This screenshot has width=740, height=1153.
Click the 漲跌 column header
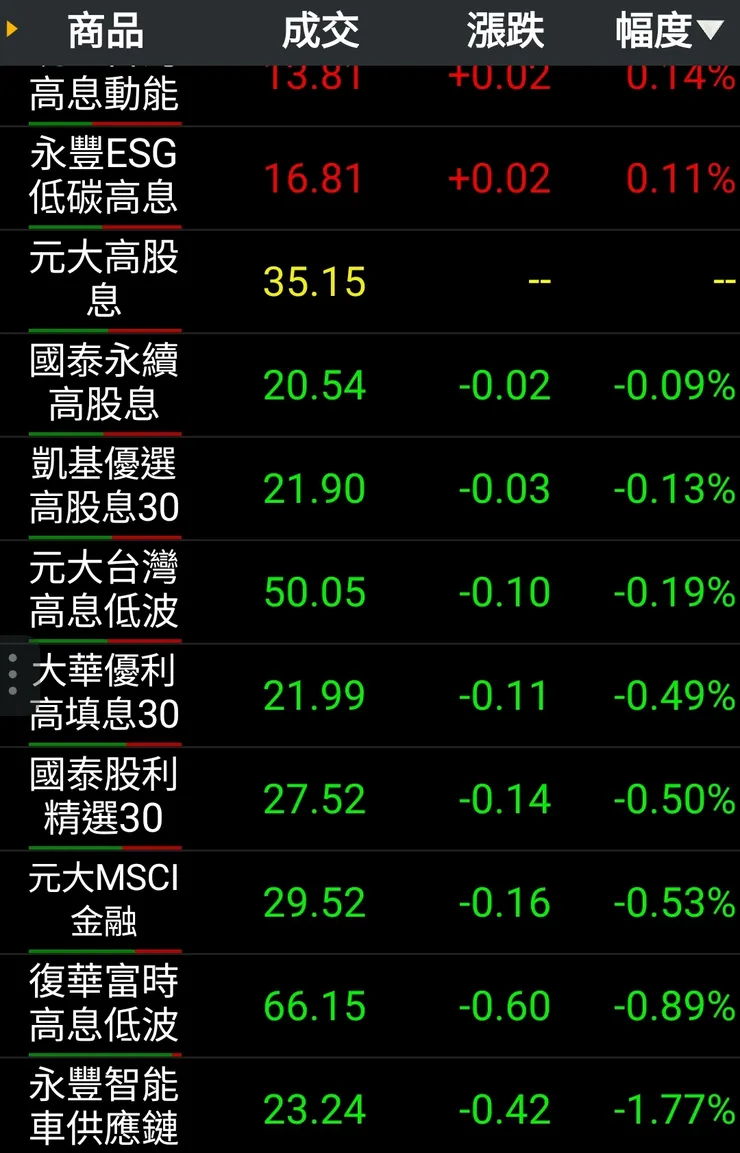[x=505, y=31]
